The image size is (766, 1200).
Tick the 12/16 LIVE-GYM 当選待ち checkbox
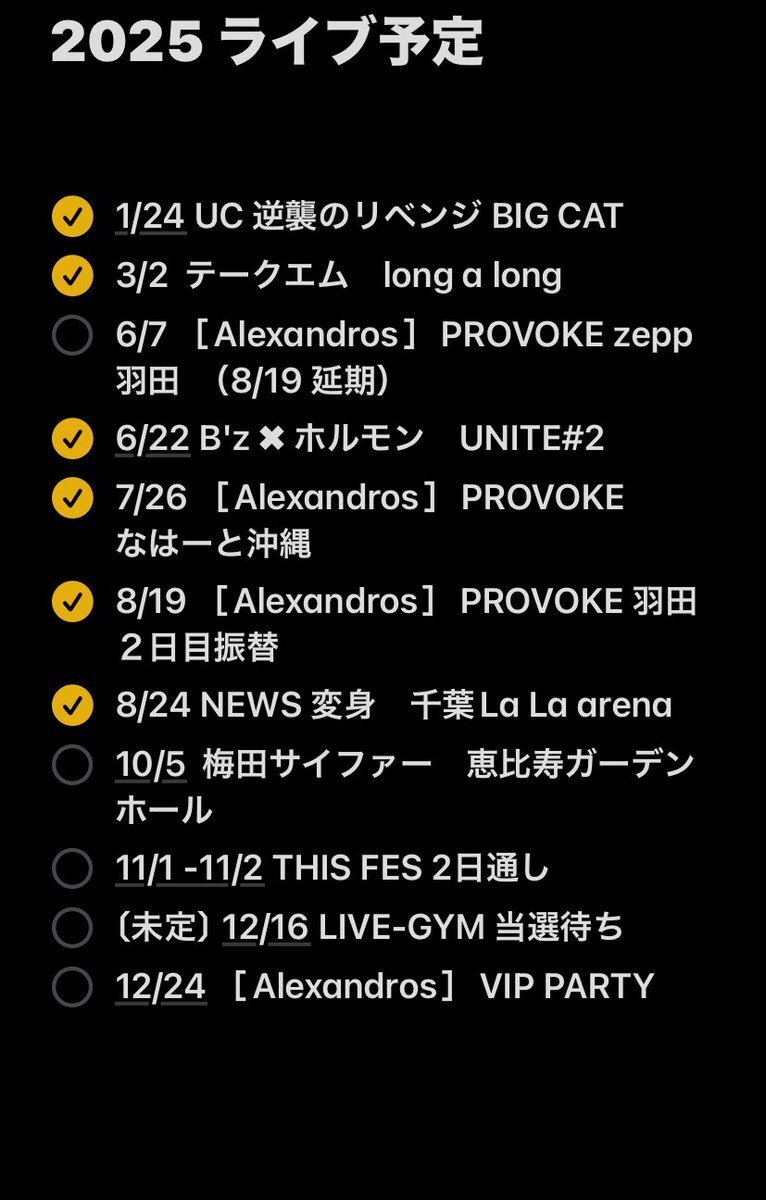click(72, 928)
